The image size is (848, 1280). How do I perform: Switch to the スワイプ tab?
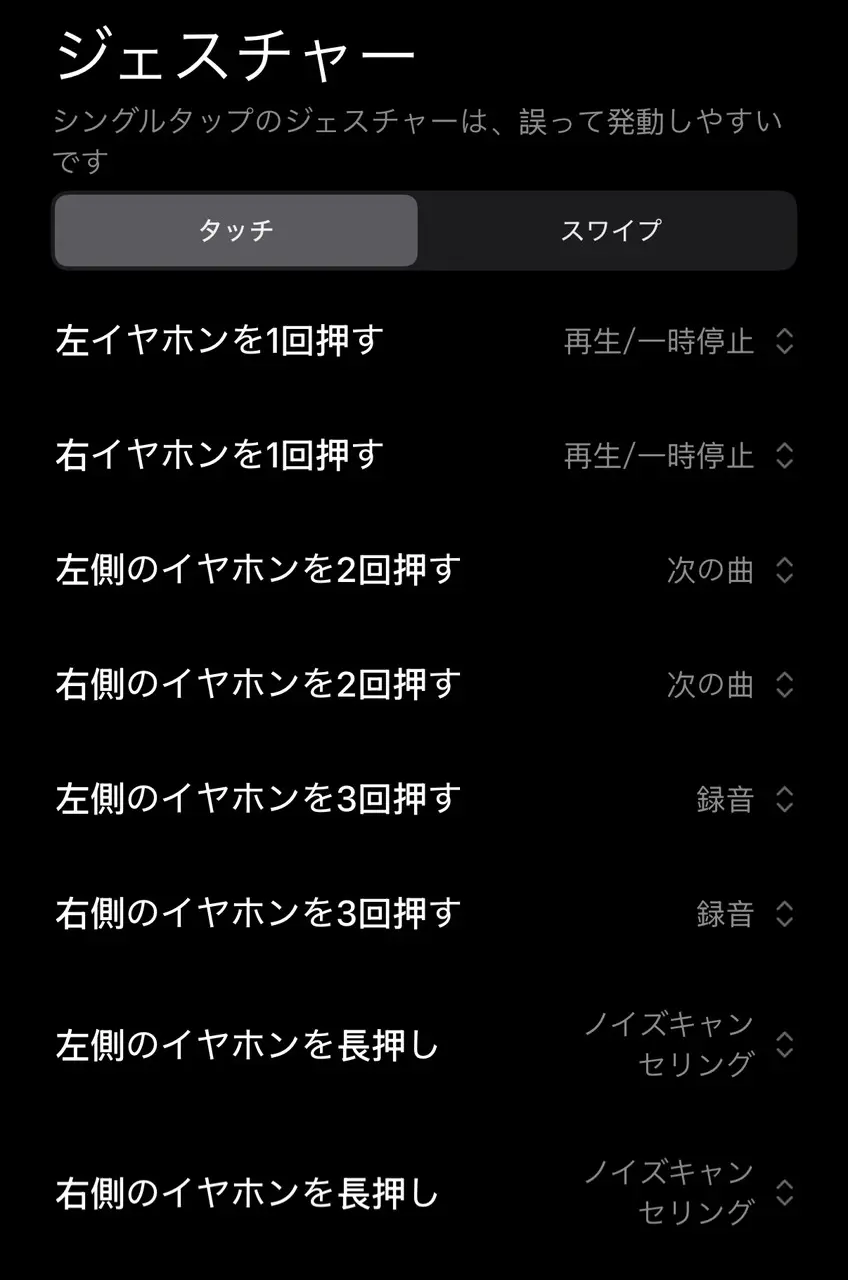coord(609,231)
